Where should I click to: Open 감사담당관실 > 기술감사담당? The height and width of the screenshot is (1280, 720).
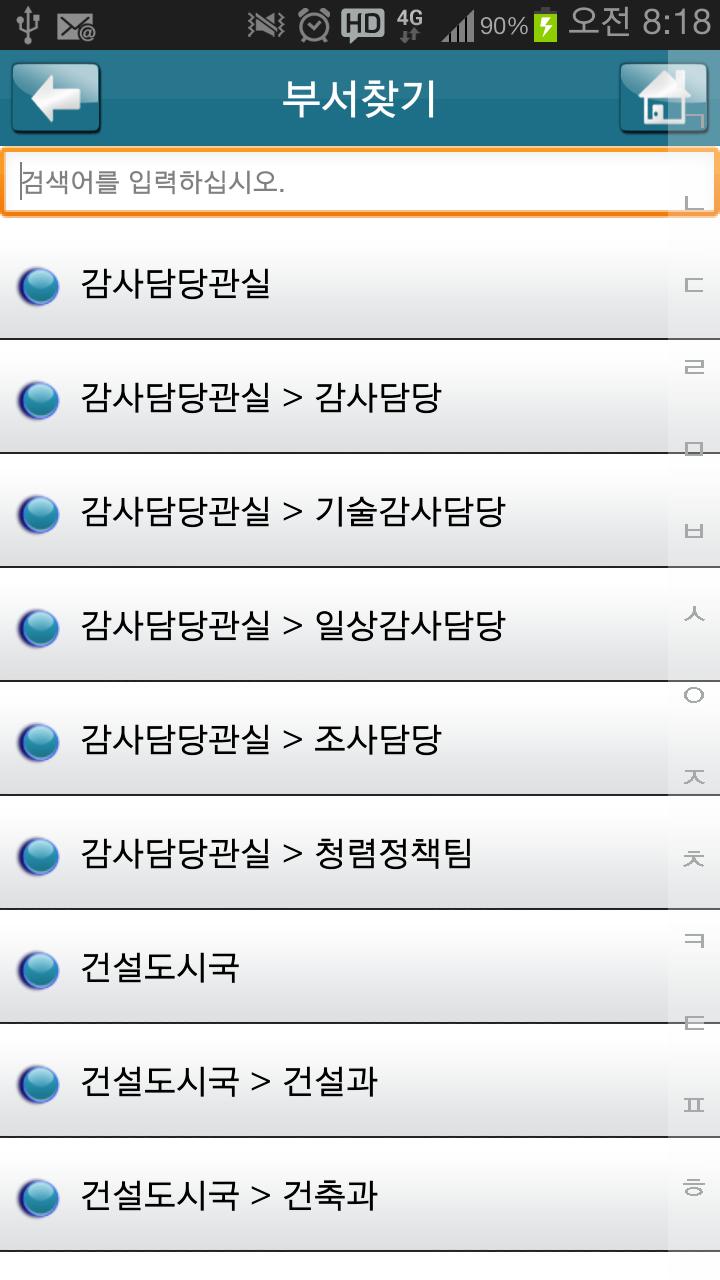tap(330, 512)
